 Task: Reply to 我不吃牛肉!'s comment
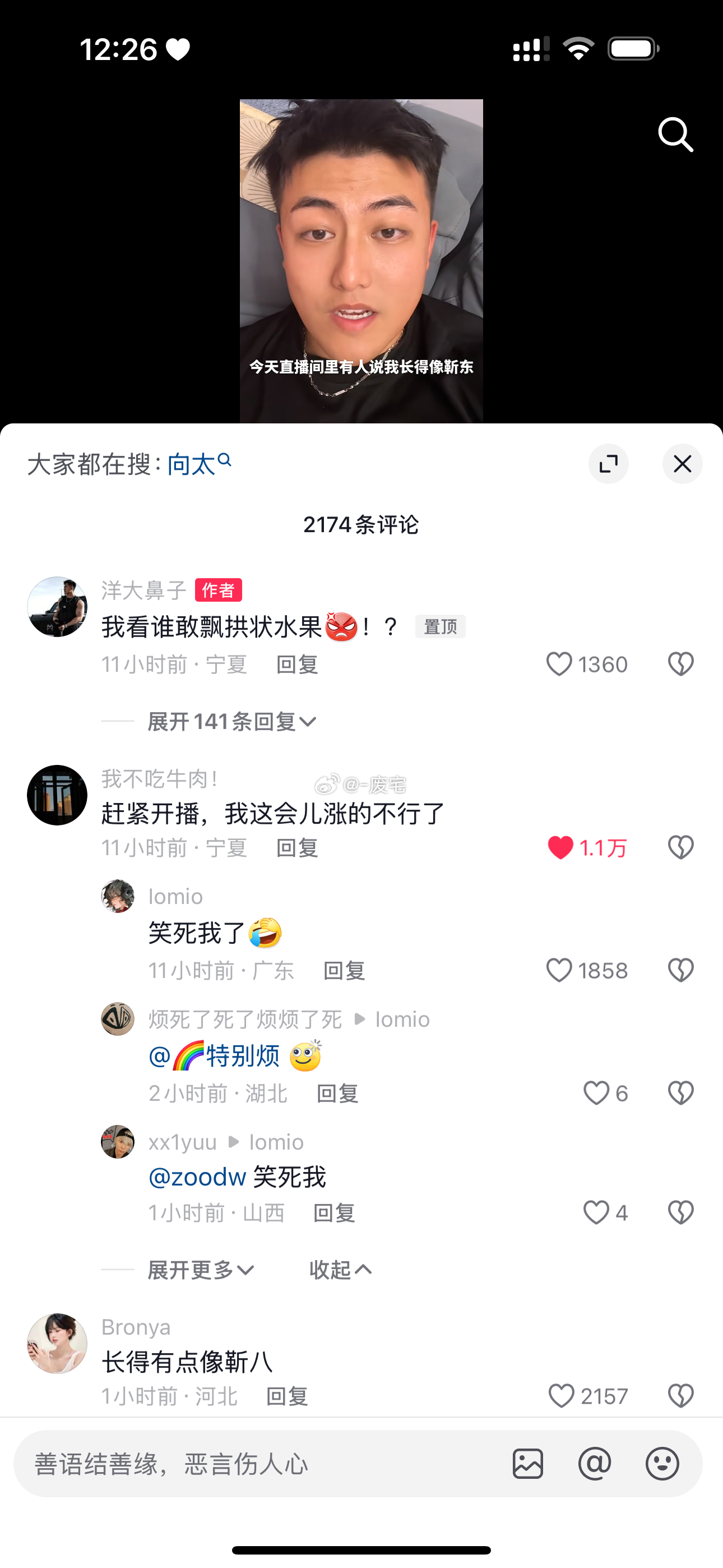pyautogui.click(x=297, y=848)
